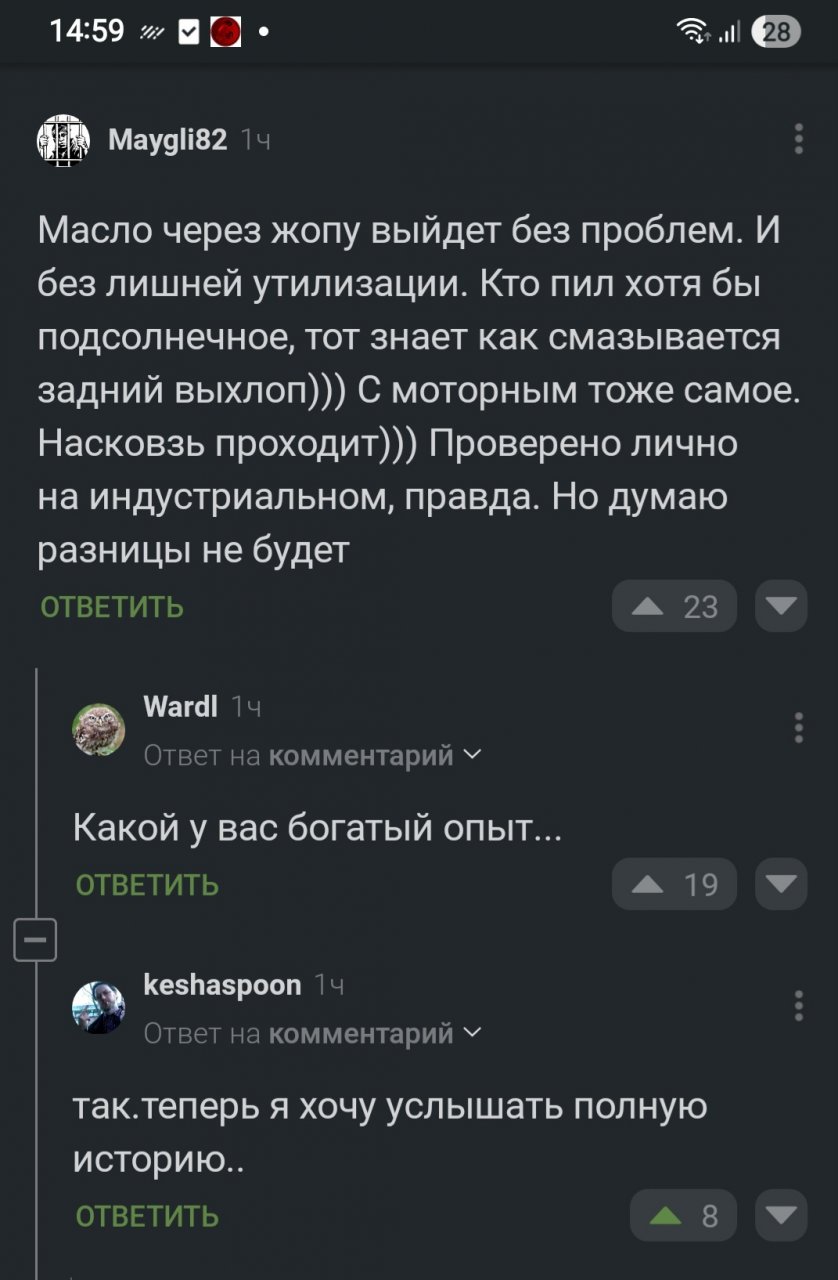Reply to Wardl's comment
Screen dimensions: 838x1280
click(148, 885)
